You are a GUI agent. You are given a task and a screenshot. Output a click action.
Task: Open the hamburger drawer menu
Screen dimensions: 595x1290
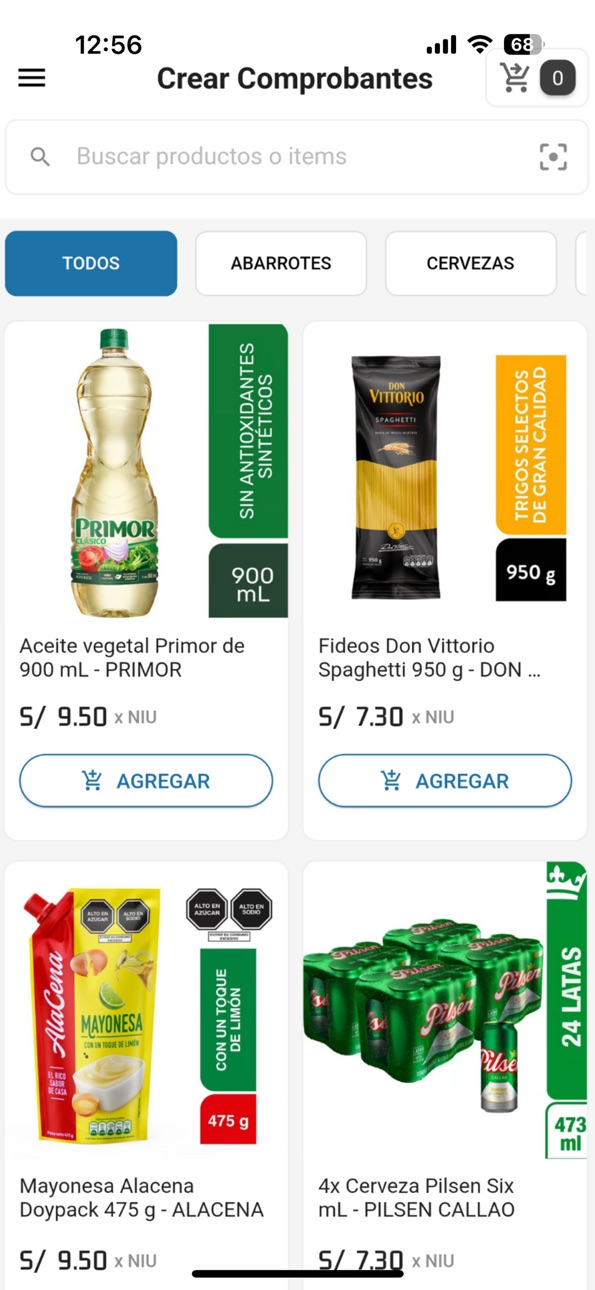click(x=32, y=78)
